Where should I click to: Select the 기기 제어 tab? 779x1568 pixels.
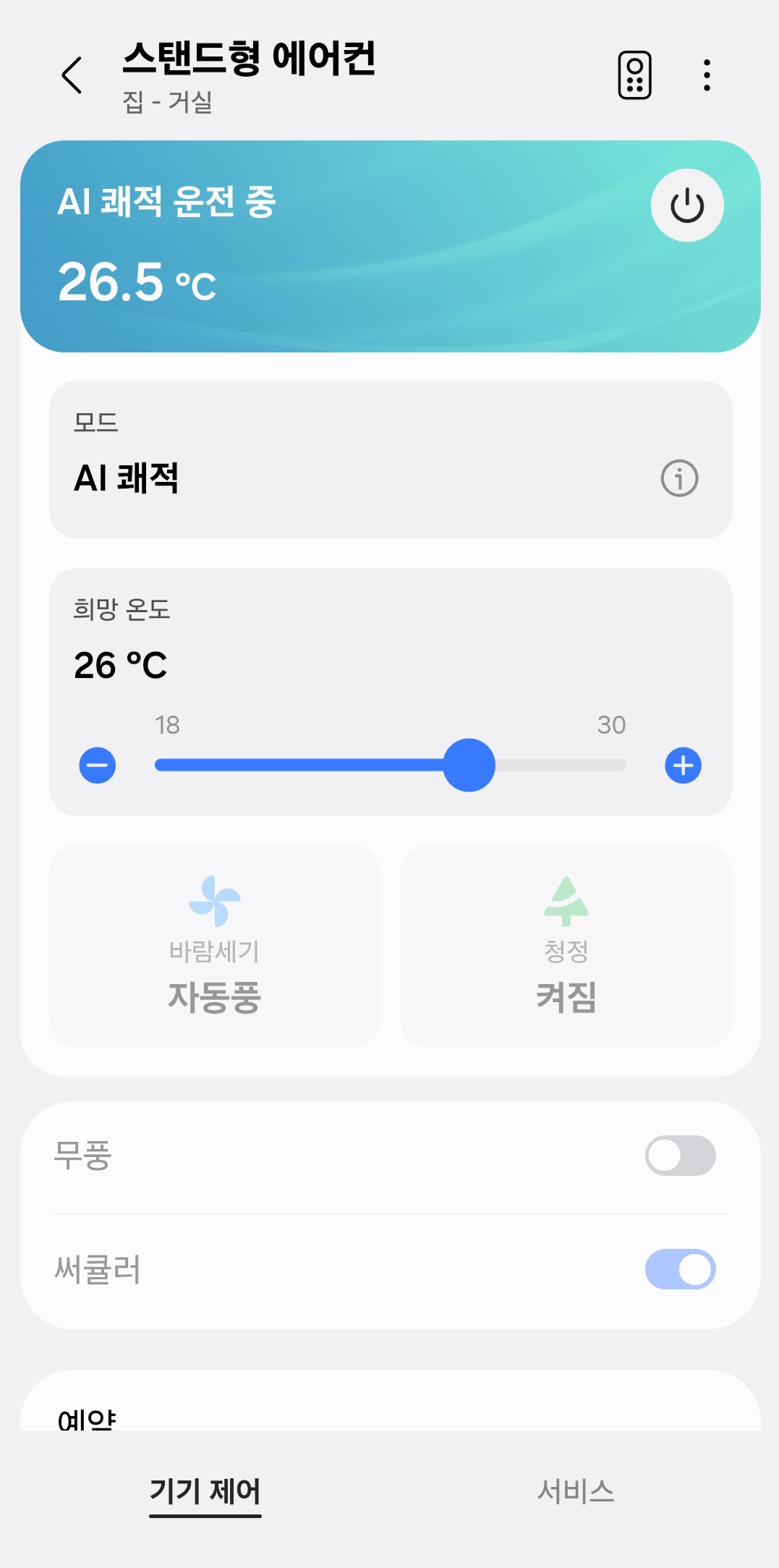(x=205, y=1491)
